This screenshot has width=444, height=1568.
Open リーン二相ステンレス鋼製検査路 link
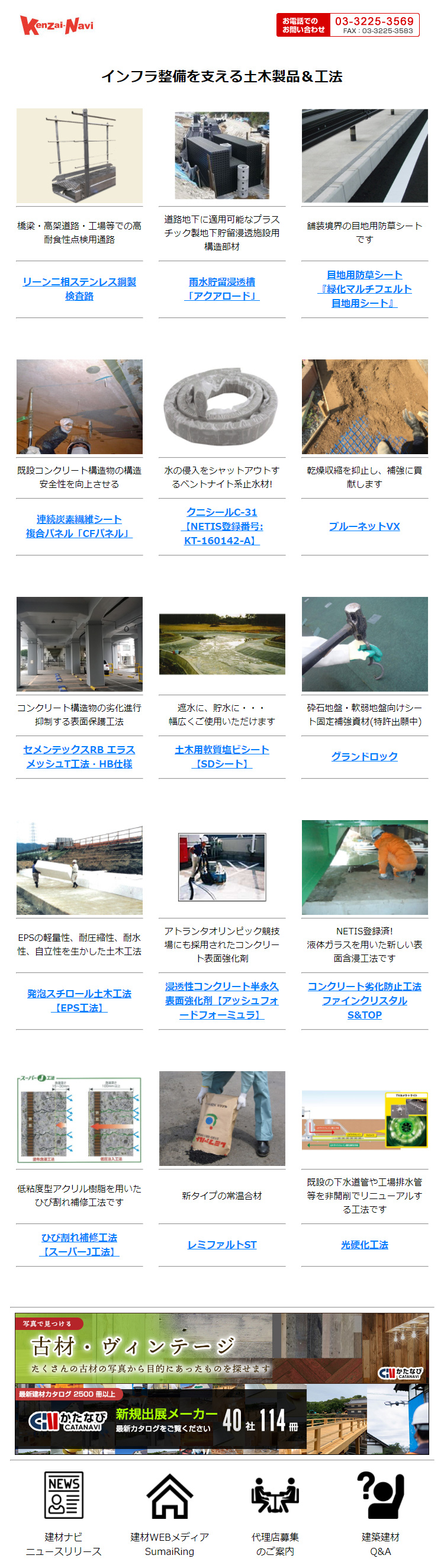pos(79,288)
